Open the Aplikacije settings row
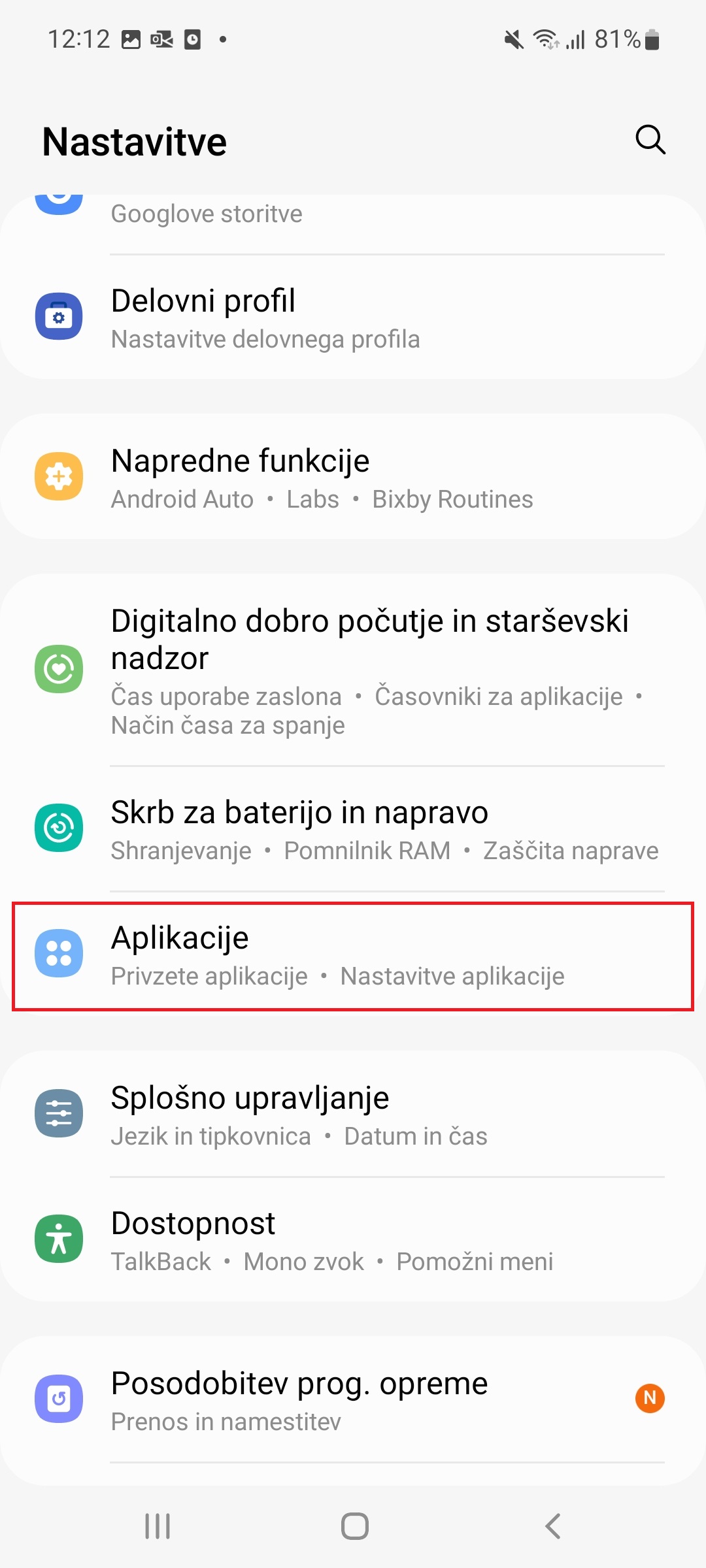Viewport: 706px width, 1568px height. coord(353,956)
